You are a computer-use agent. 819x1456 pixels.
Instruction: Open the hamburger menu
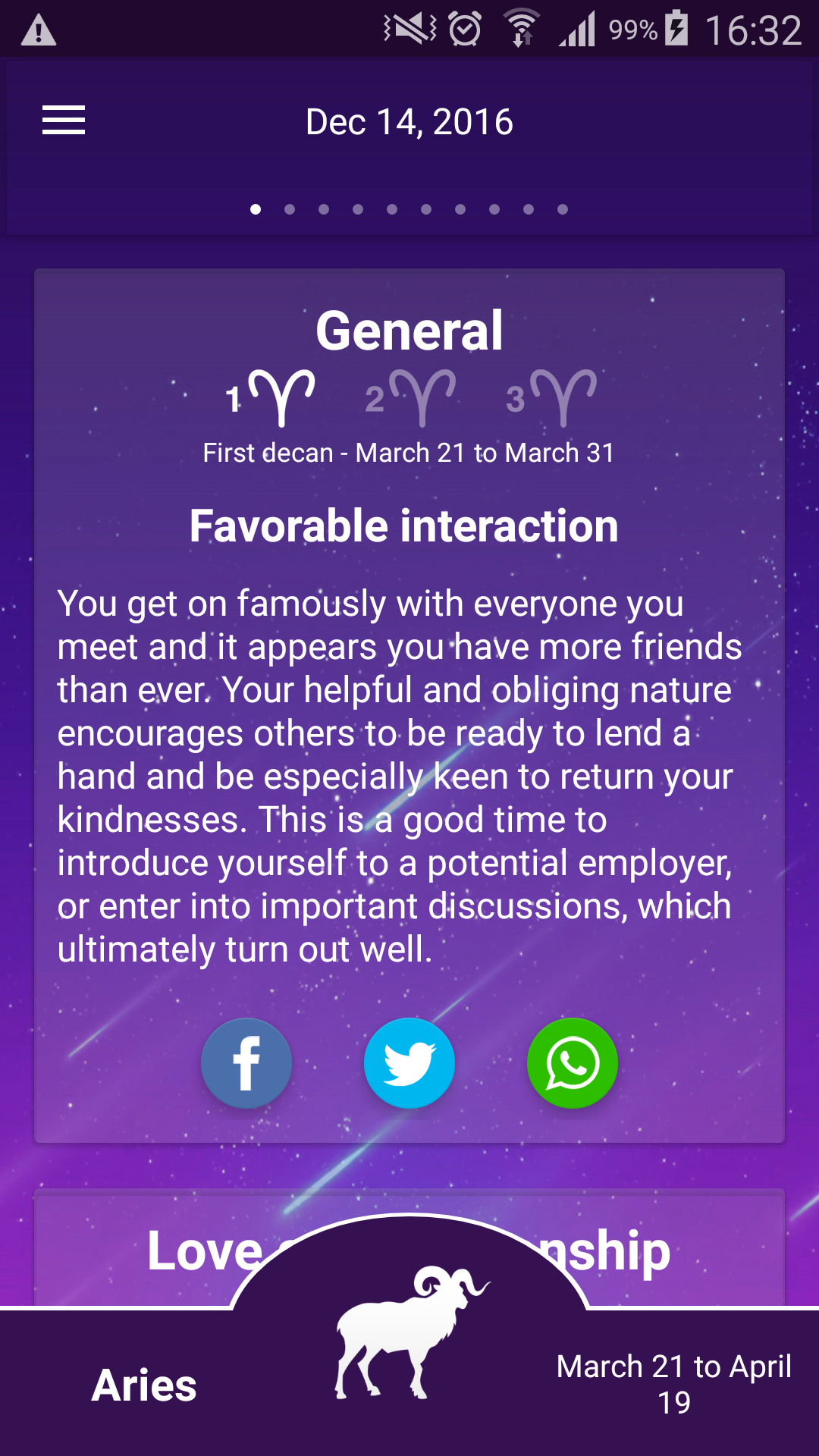point(64,121)
